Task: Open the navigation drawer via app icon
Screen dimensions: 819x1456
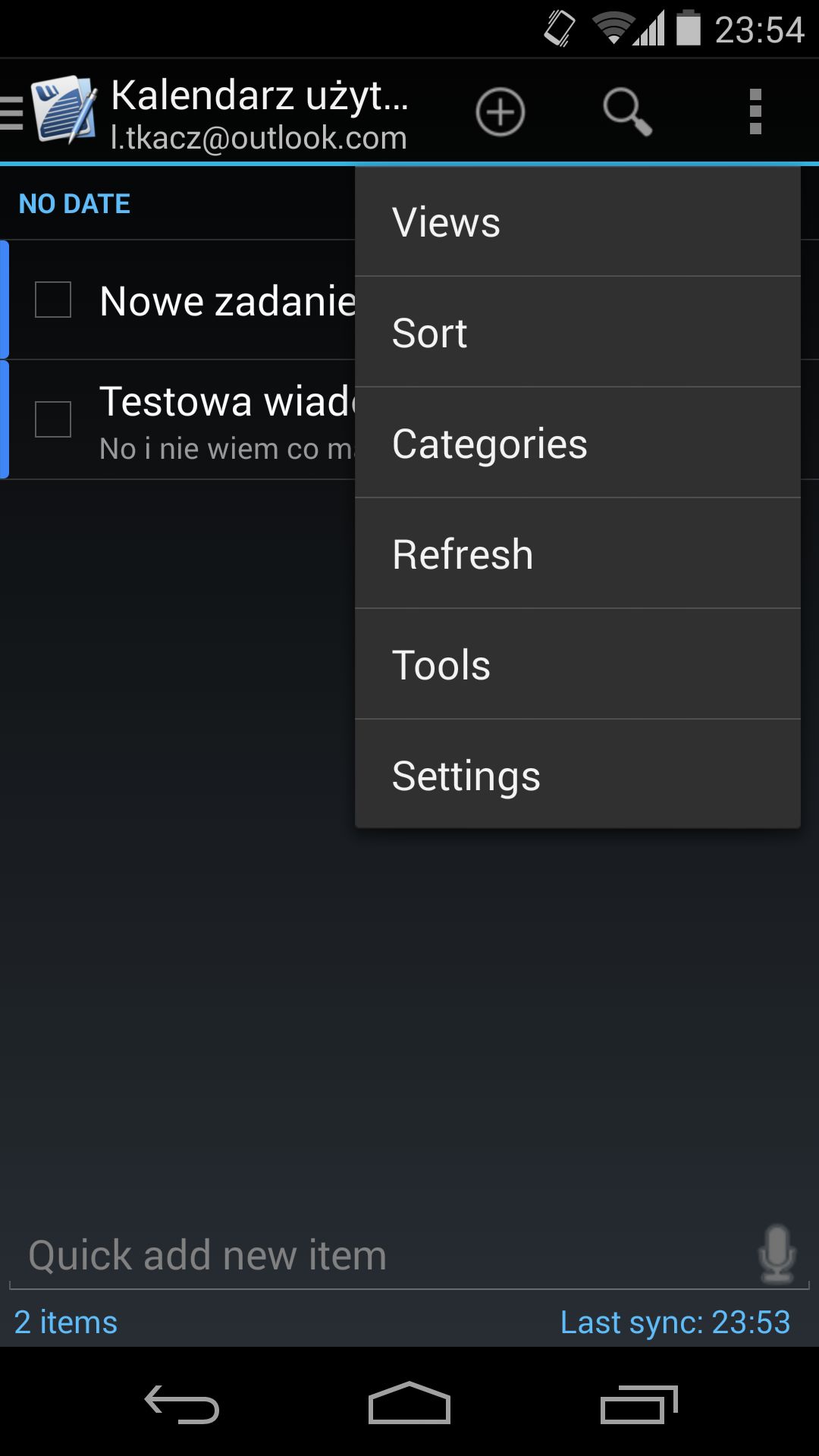Action: (x=50, y=111)
